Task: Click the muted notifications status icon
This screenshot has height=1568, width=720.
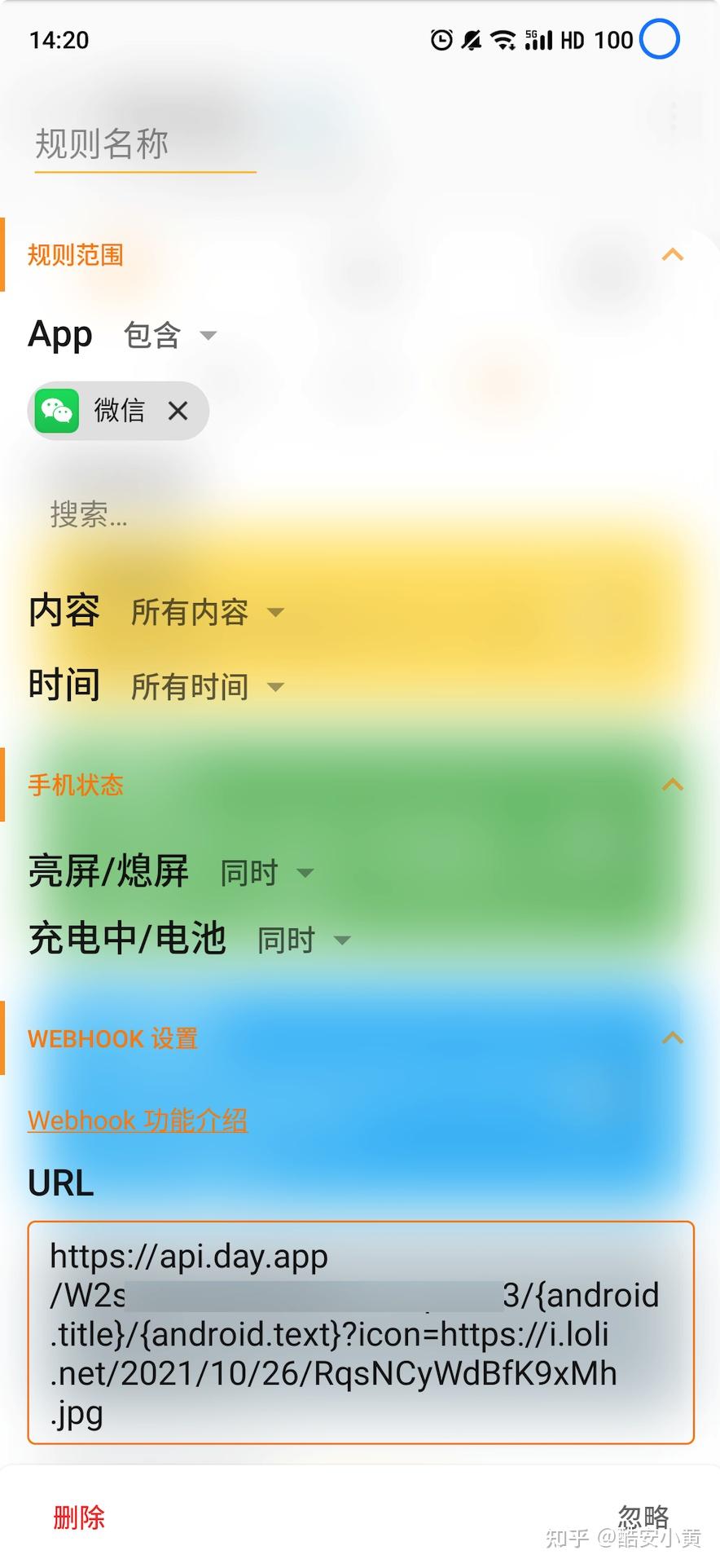Action: 471,39
